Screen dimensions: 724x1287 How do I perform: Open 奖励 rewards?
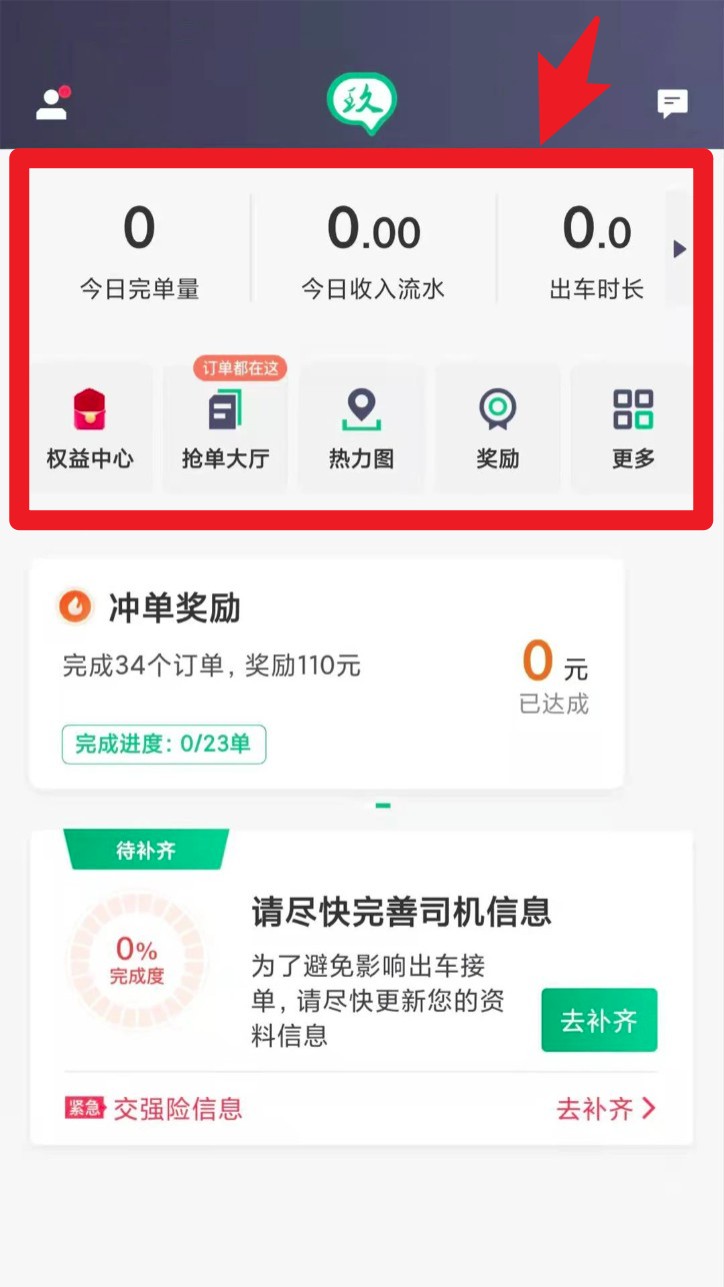coord(497,428)
